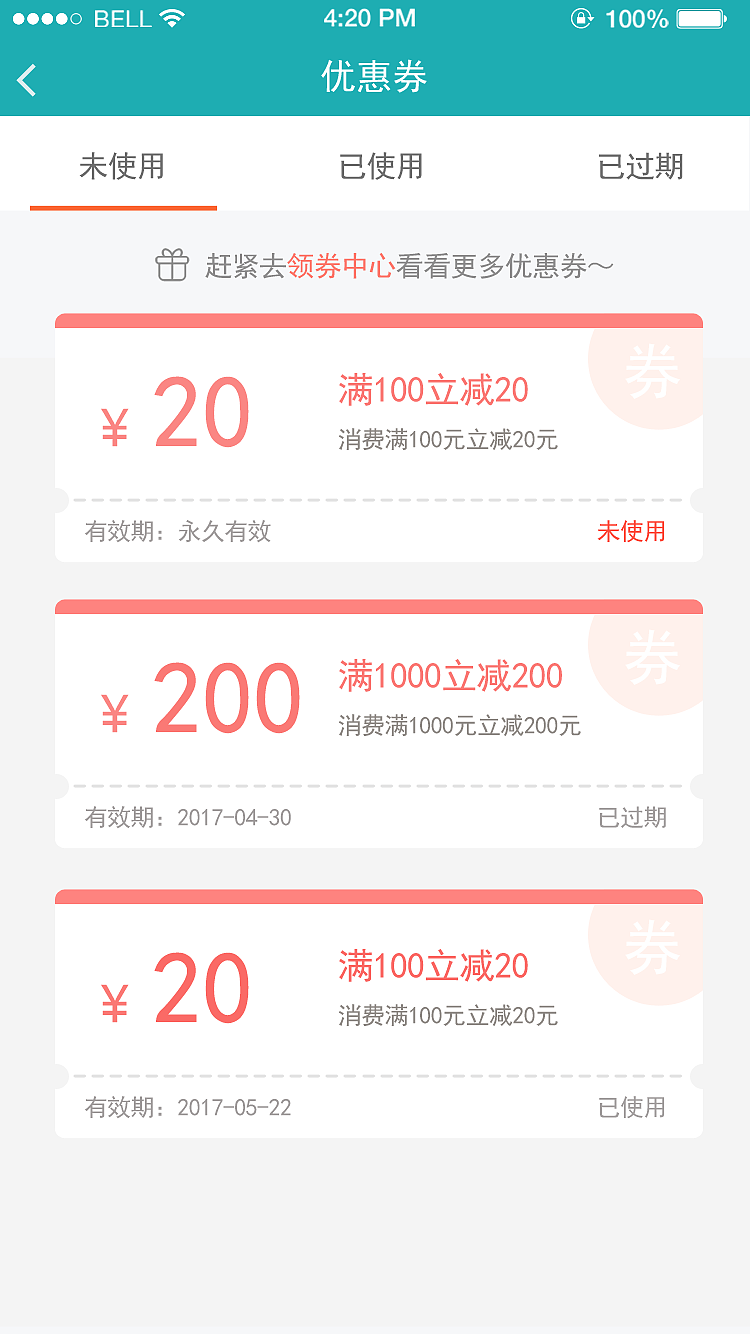Tap the back arrow to return

pyautogui.click(x=26, y=78)
